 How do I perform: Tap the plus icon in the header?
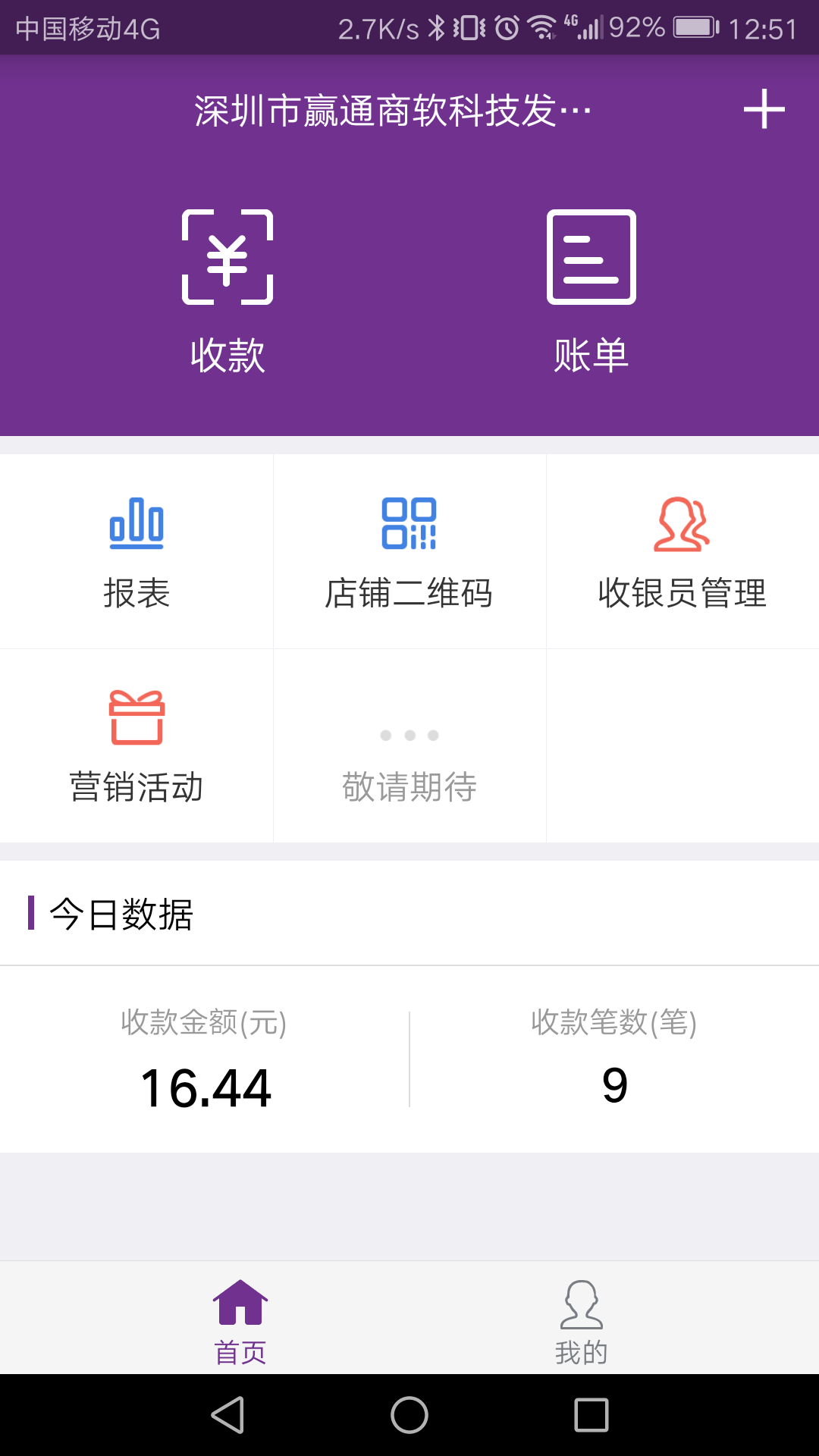(764, 110)
